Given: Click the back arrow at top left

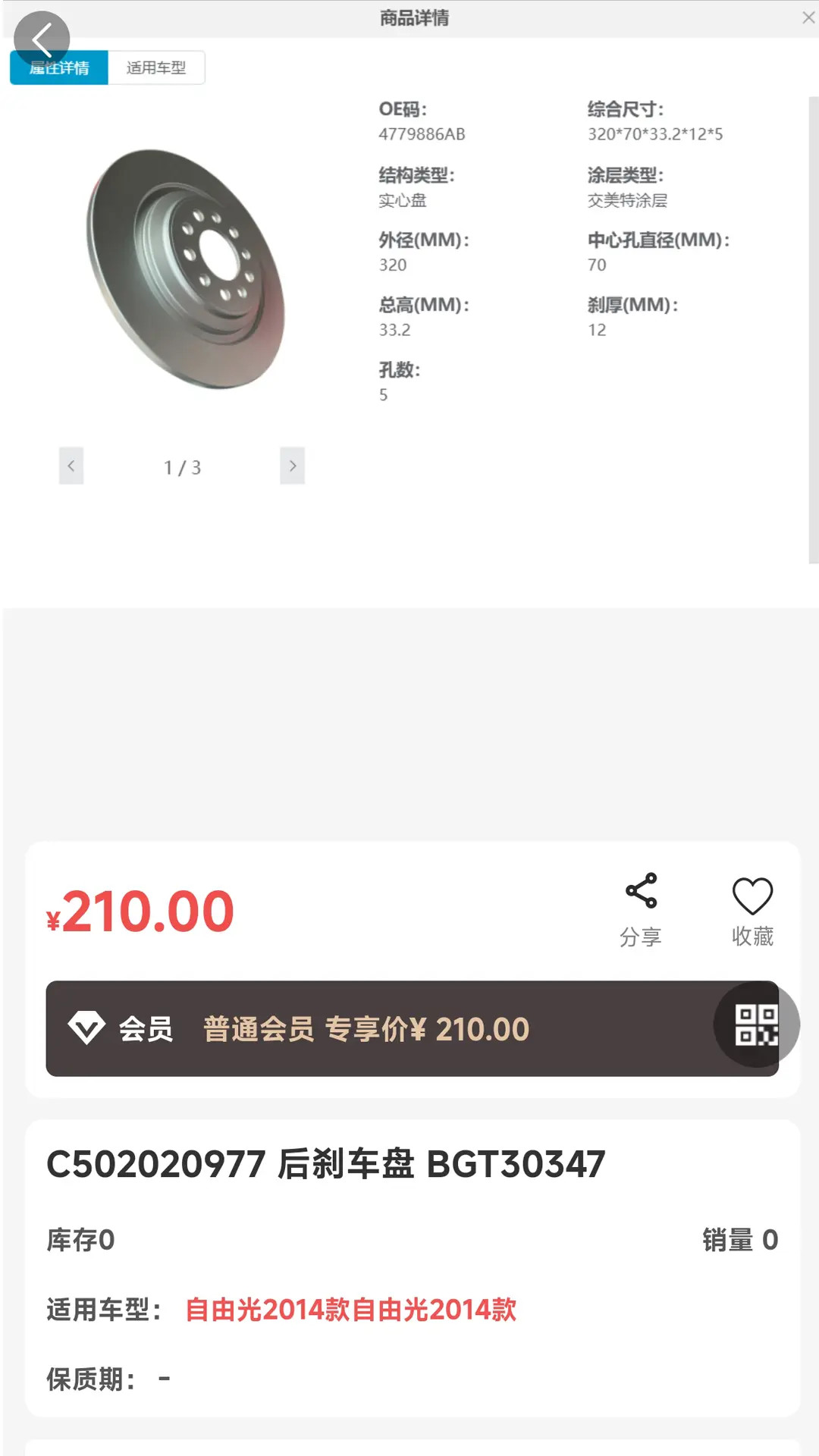Looking at the screenshot, I should pos(44,38).
